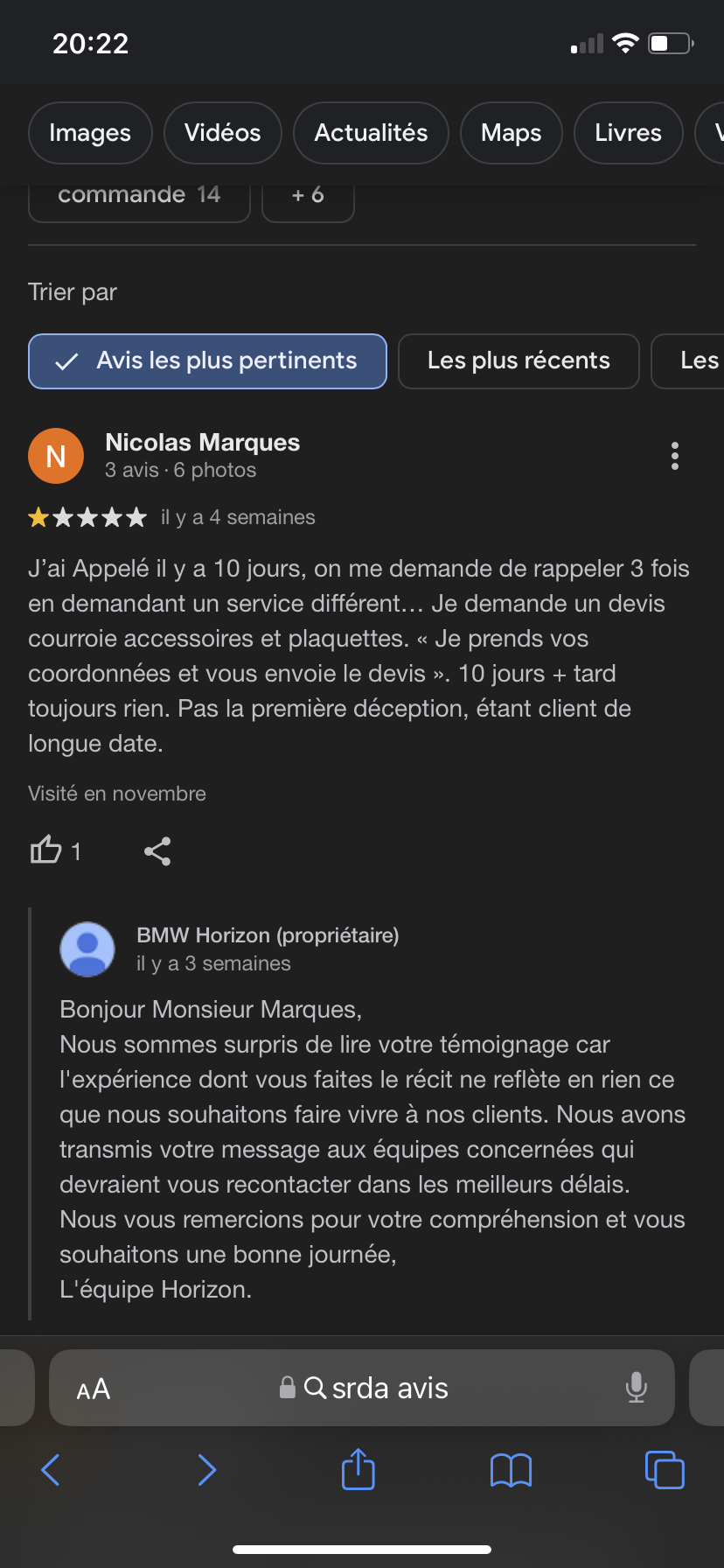Switch to the Livres tab
This screenshot has width=724, height=1568.
628,133
